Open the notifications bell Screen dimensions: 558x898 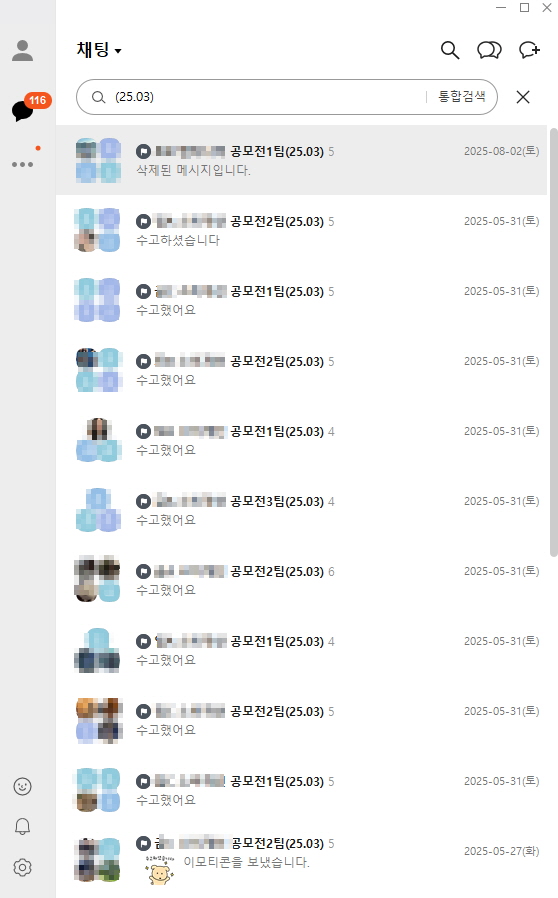pyautogui.click(x=22, y=826)
